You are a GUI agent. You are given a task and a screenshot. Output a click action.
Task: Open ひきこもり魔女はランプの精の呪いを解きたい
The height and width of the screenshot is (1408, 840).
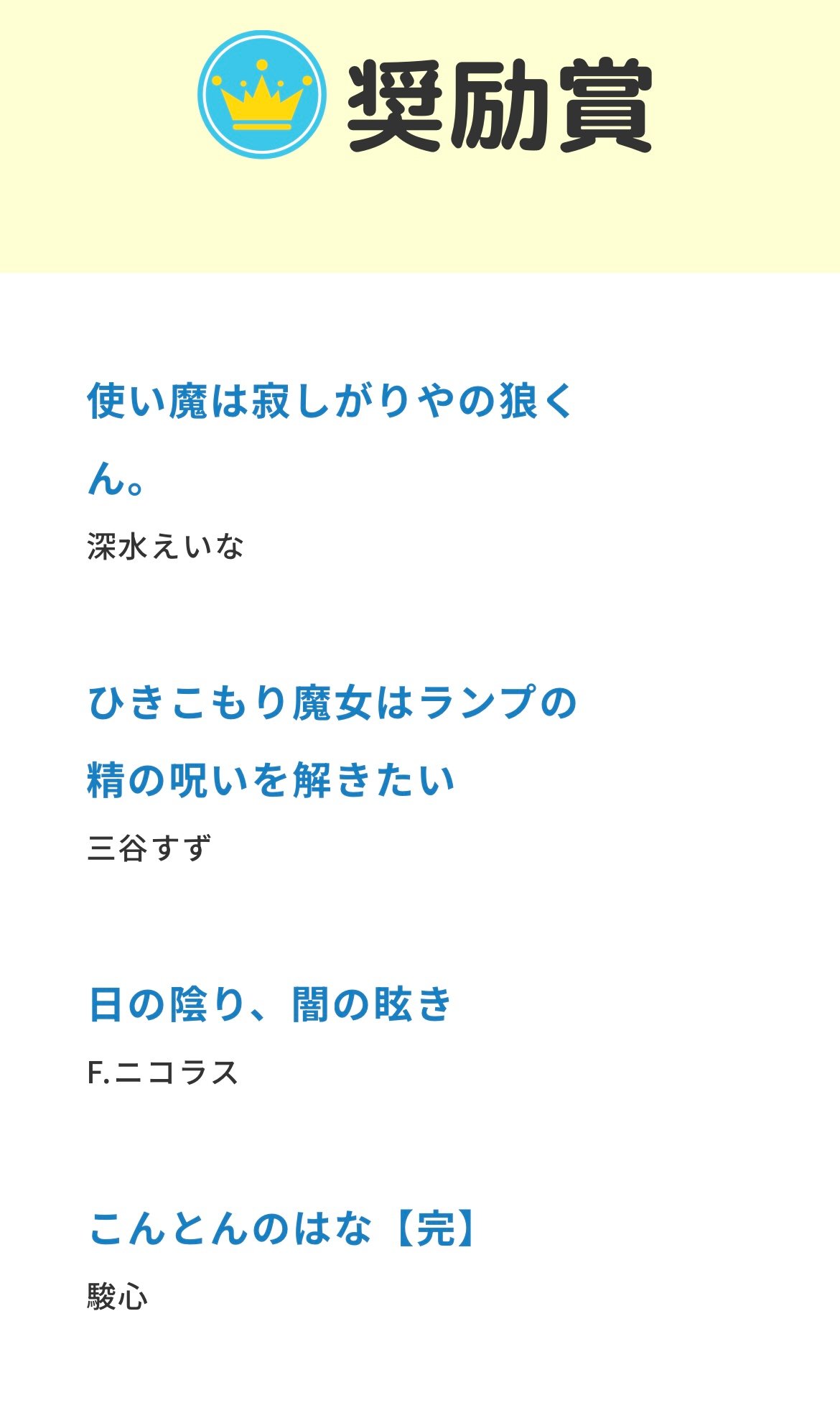[332, 703]
